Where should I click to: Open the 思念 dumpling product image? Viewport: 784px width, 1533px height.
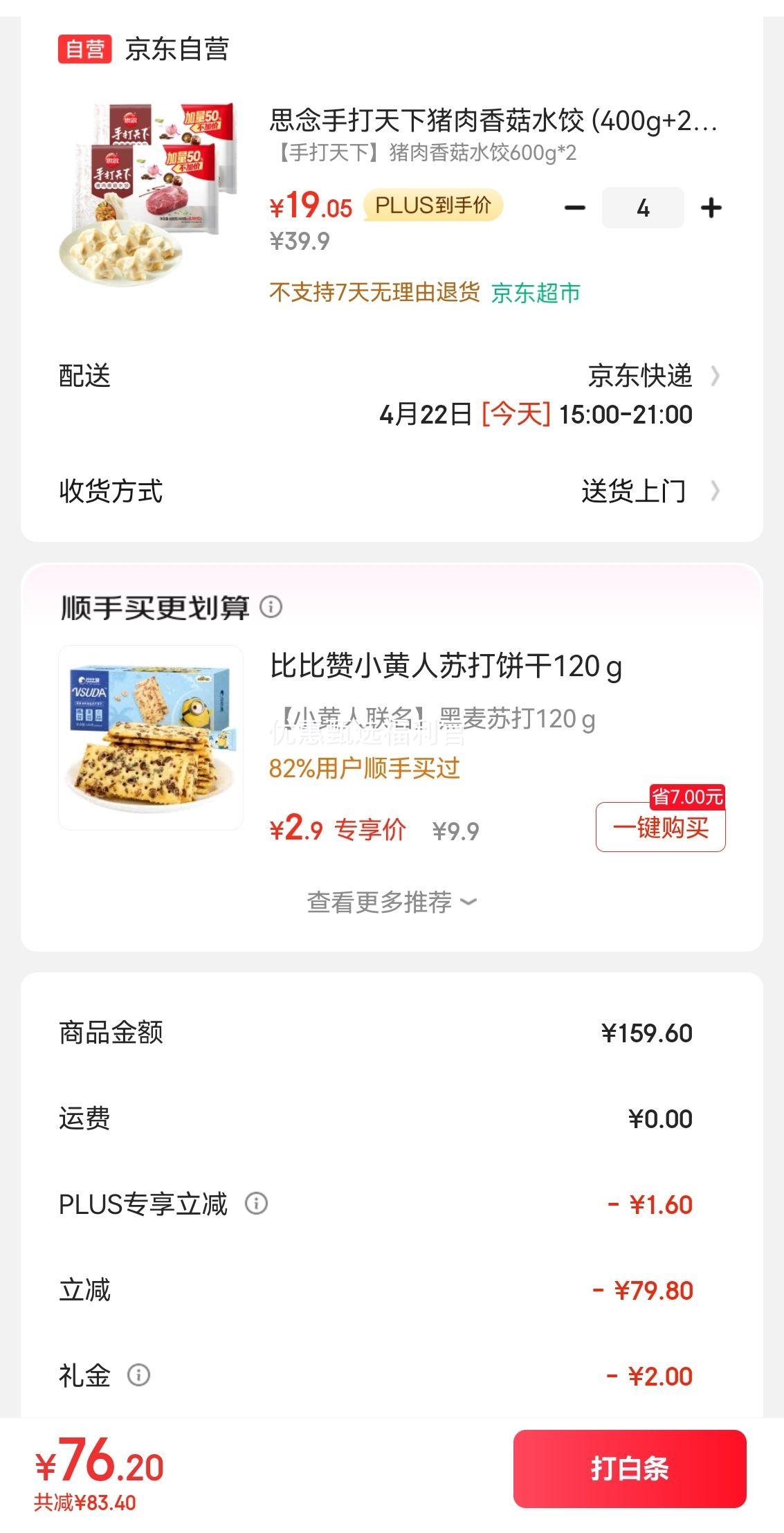[x=151, y=194]
